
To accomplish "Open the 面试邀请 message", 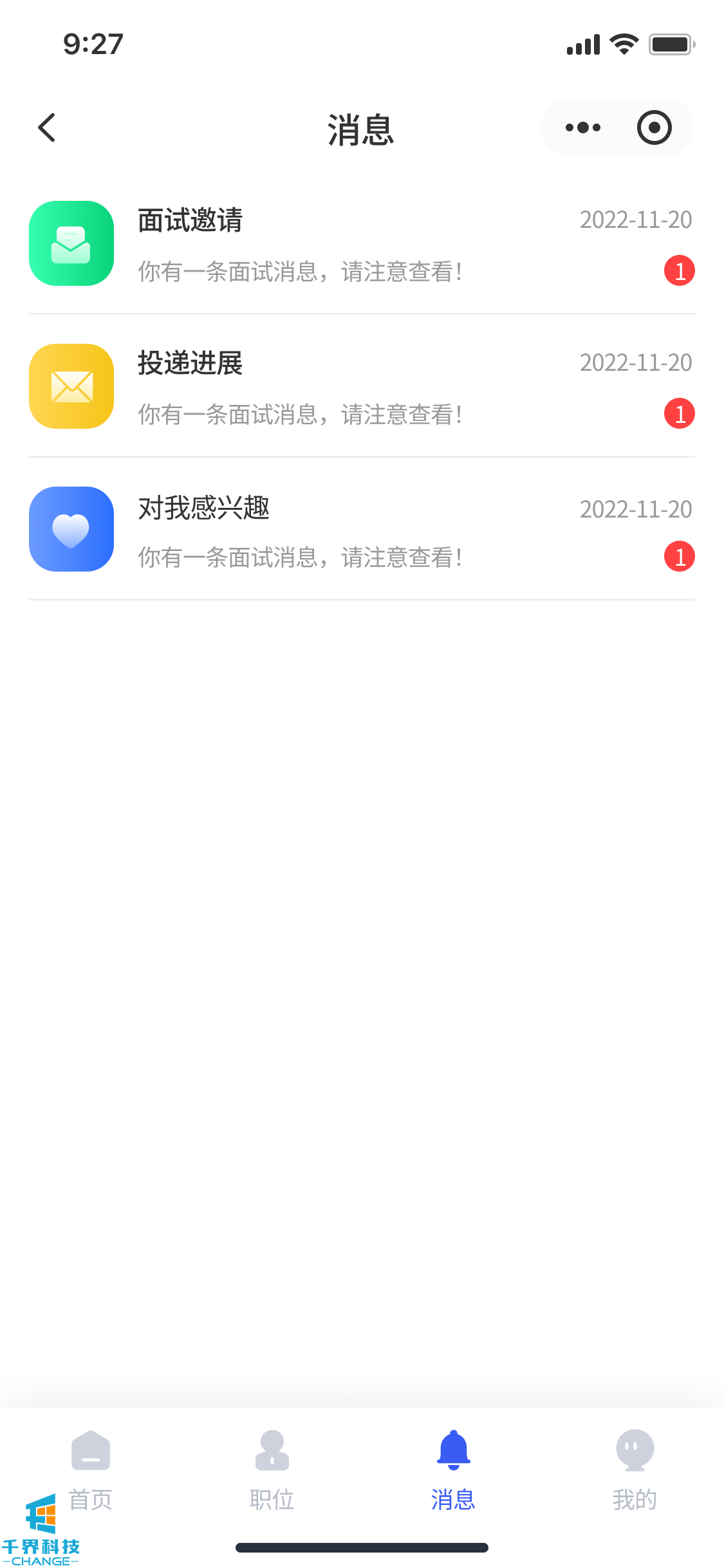I will click(x=360, y=245).
